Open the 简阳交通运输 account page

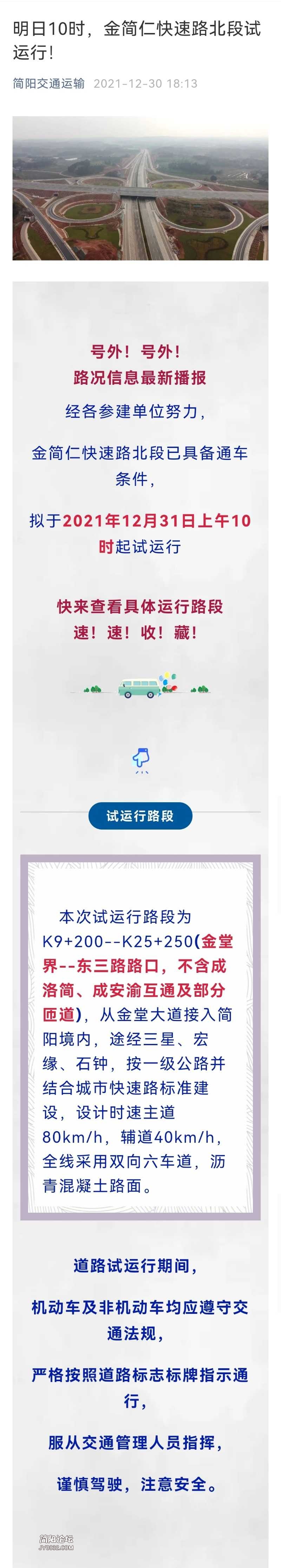point(49,84)
